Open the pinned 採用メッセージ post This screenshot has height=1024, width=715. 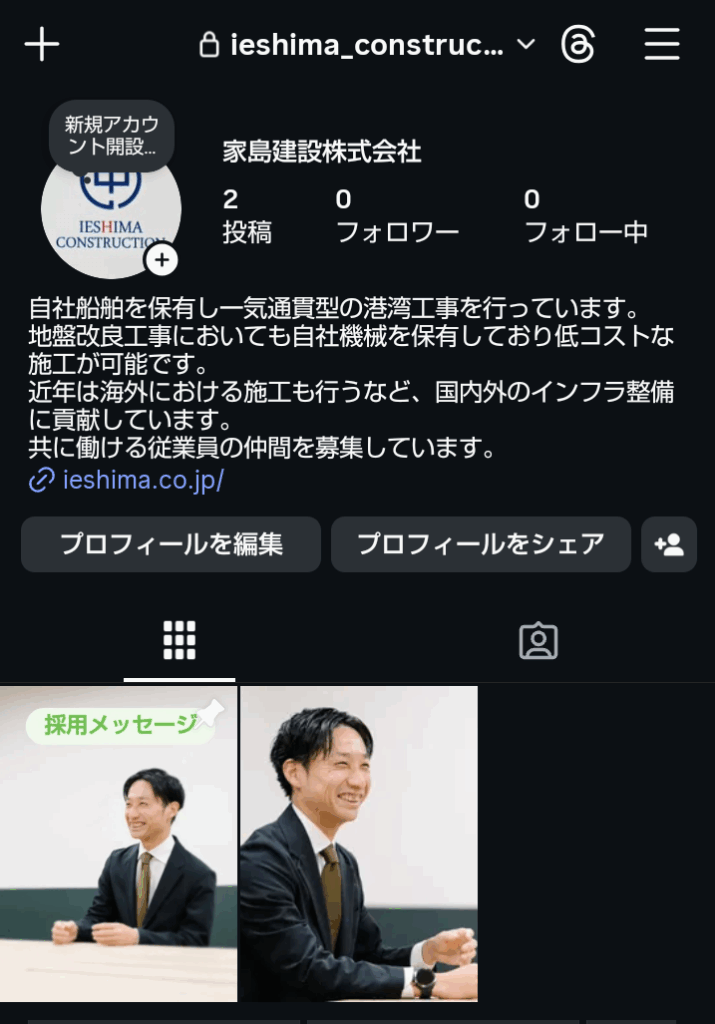click(118, 843)
